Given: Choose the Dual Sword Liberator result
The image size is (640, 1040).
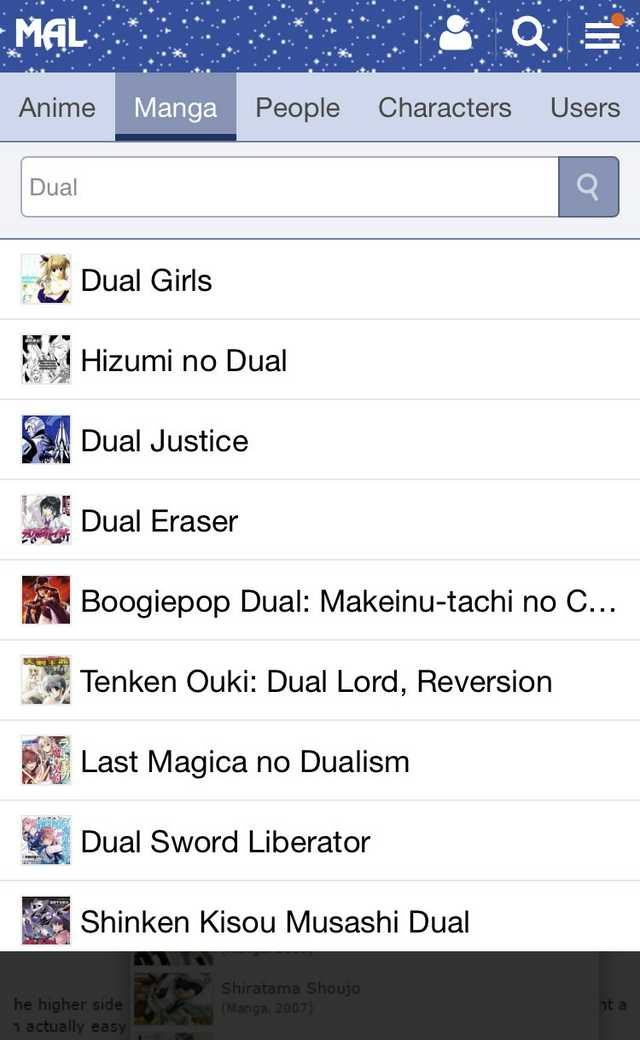Looking at the screenshot, I should [x=225, y=841].
